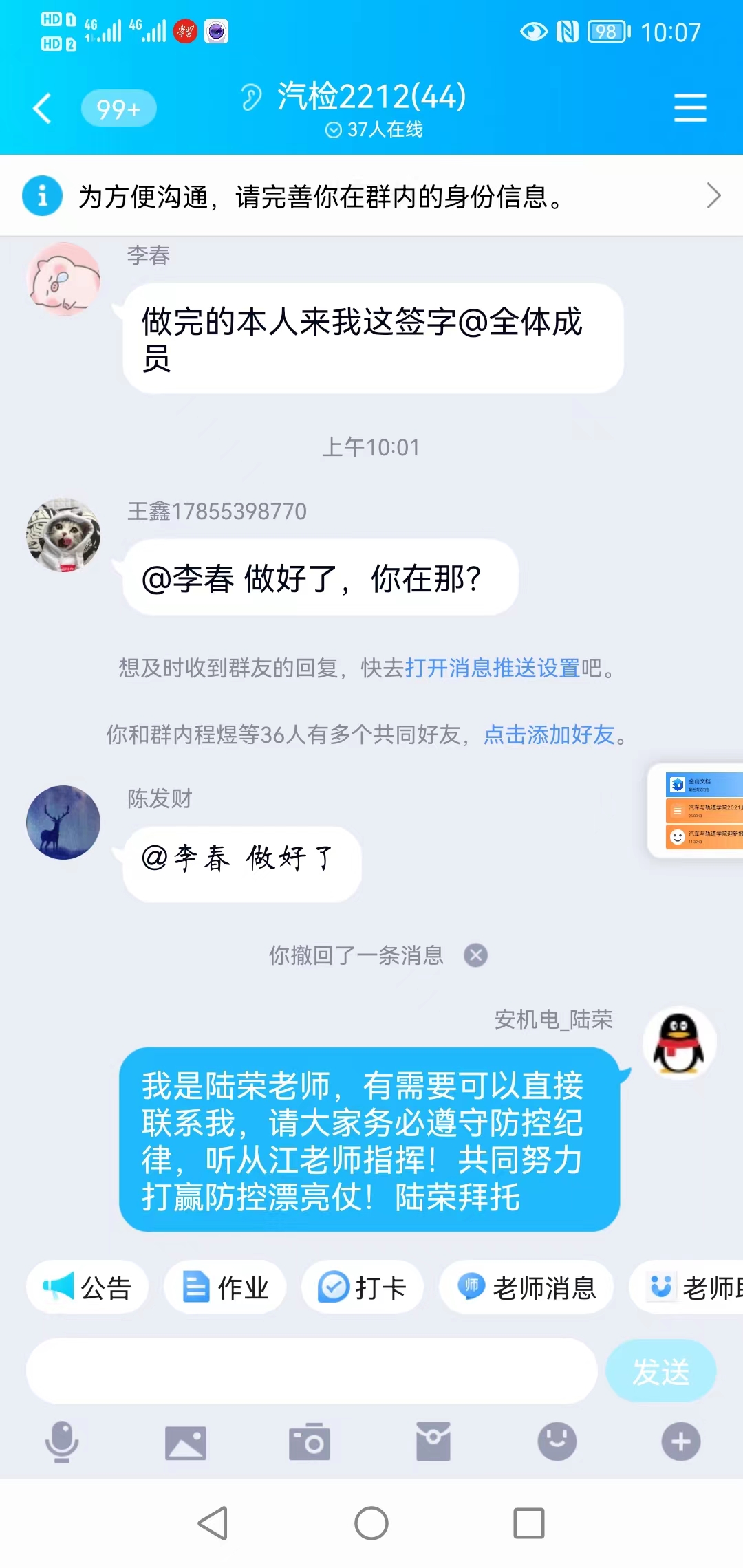
Task: Open the 打卡 check-in chip
Action: [x=363, y=1287]
